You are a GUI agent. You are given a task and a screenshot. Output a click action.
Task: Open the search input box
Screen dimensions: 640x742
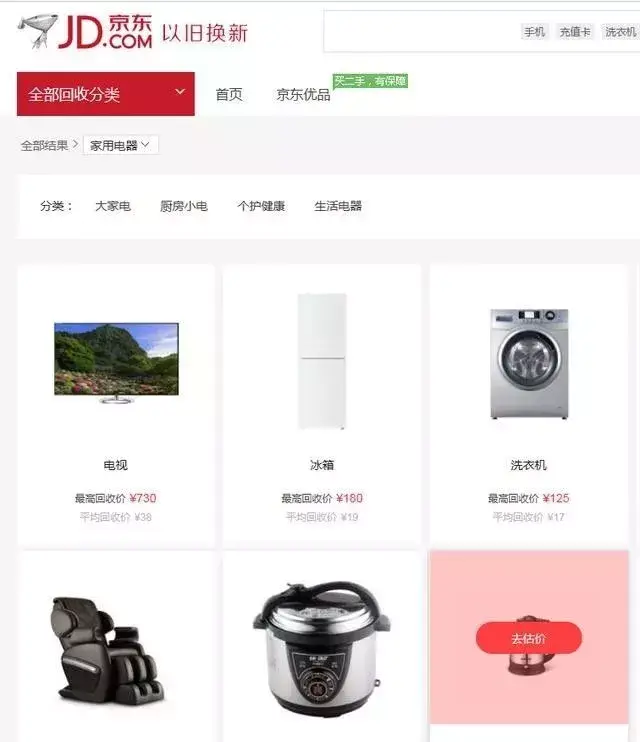[x=420, y=31]
